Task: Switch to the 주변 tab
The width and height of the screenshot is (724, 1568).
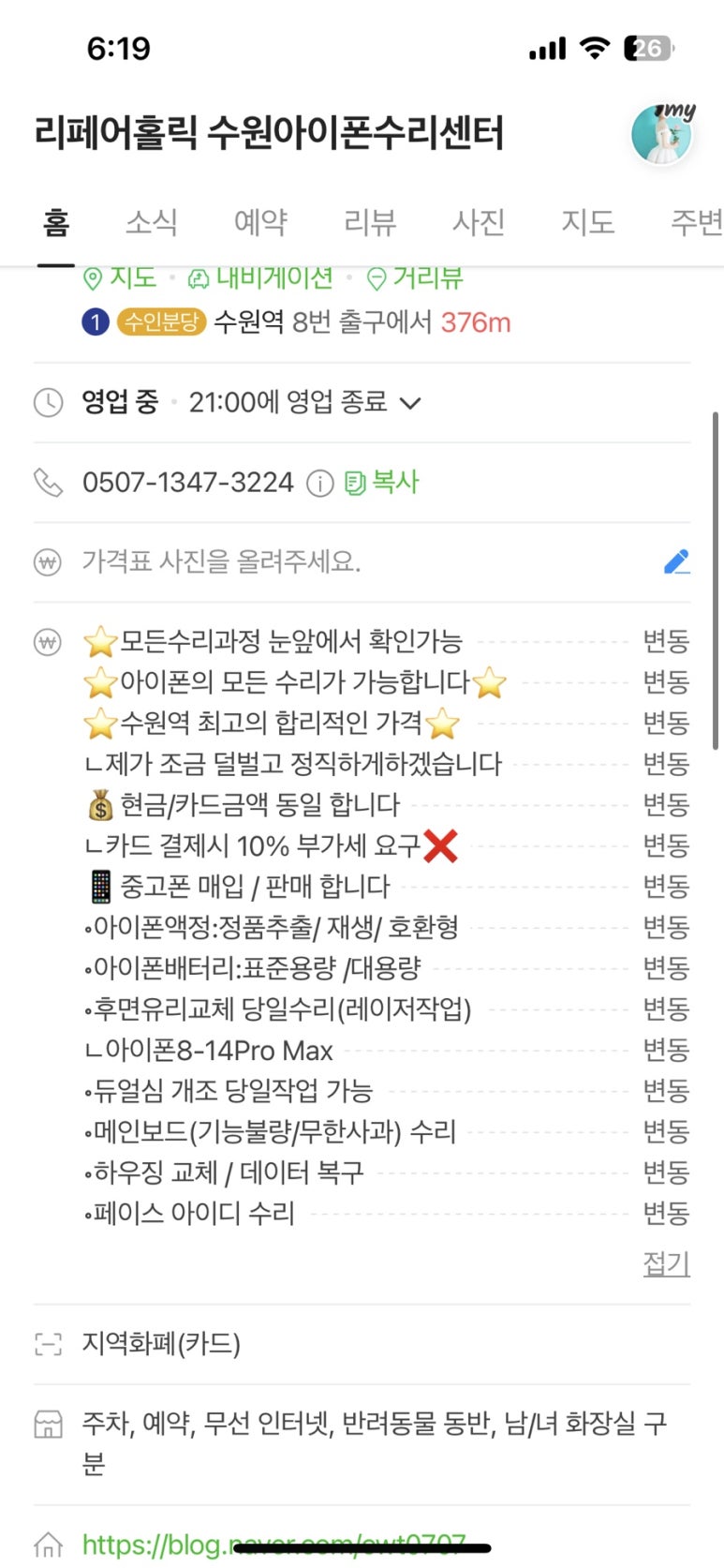Action: point(697,222)
